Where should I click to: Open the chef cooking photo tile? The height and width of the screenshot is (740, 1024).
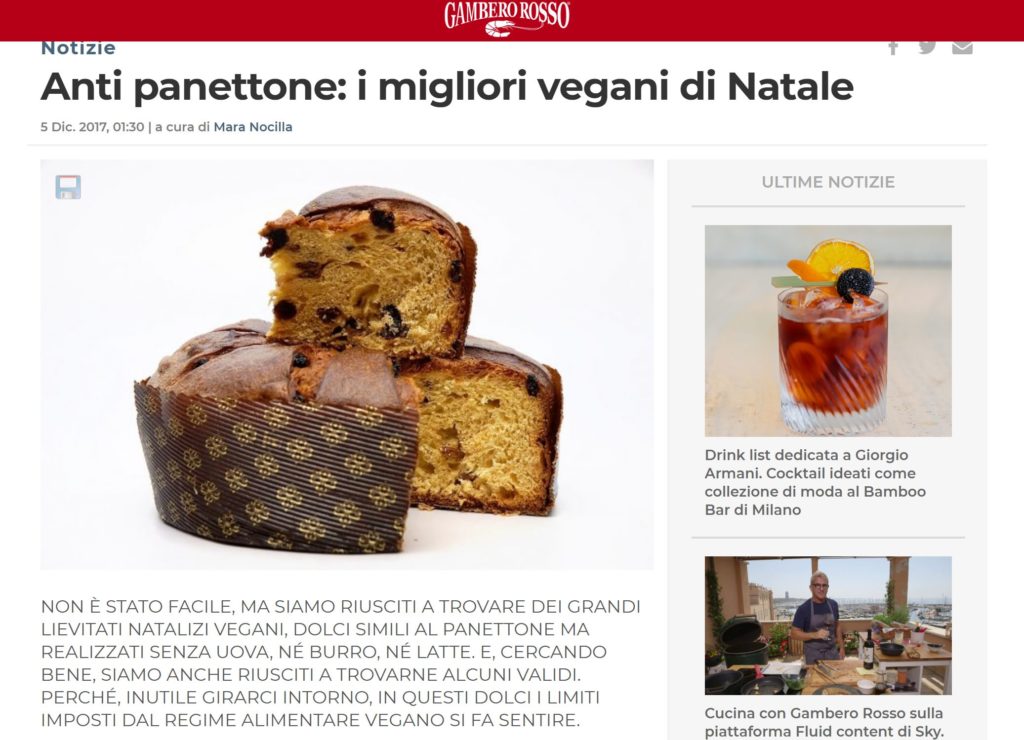click(828, 625)
